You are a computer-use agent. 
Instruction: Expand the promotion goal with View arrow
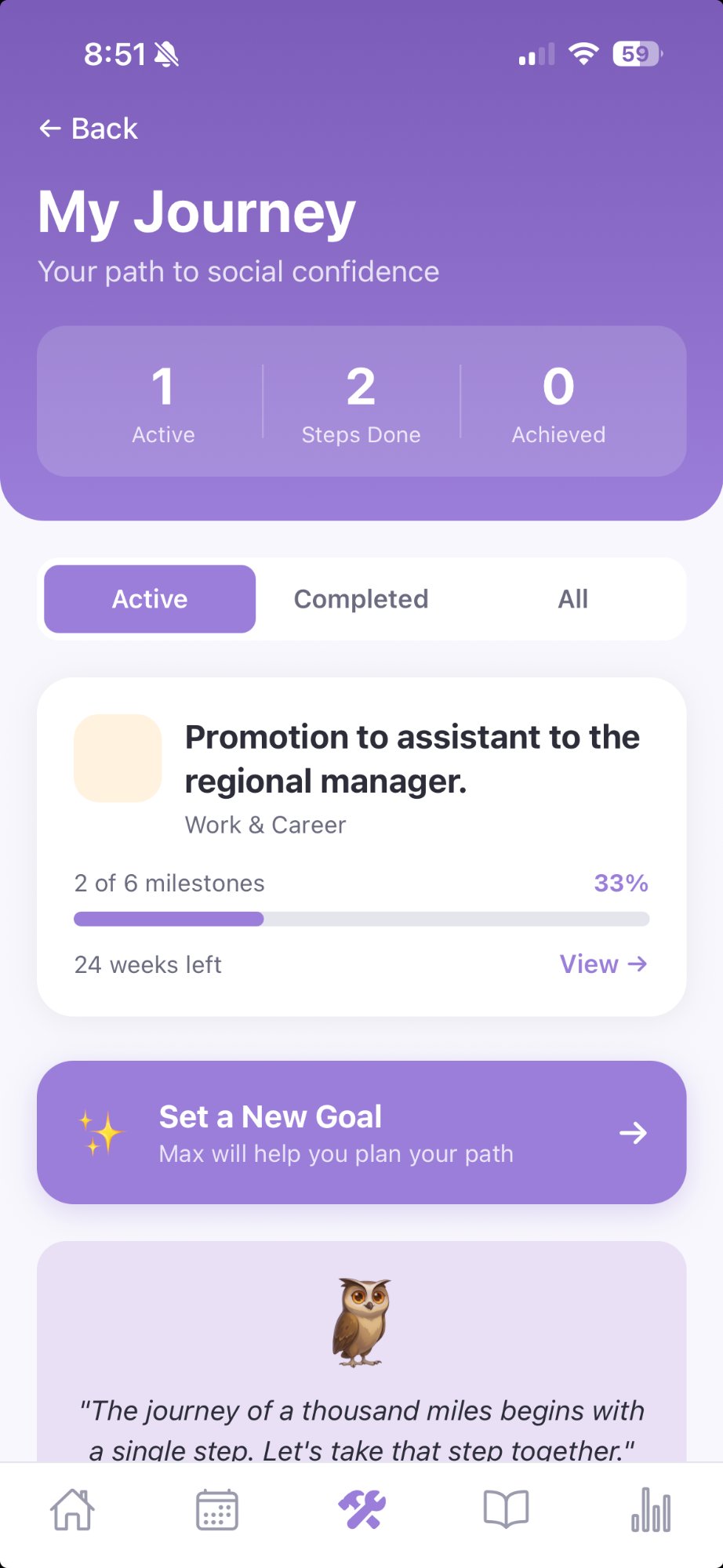tap(635, 964)
